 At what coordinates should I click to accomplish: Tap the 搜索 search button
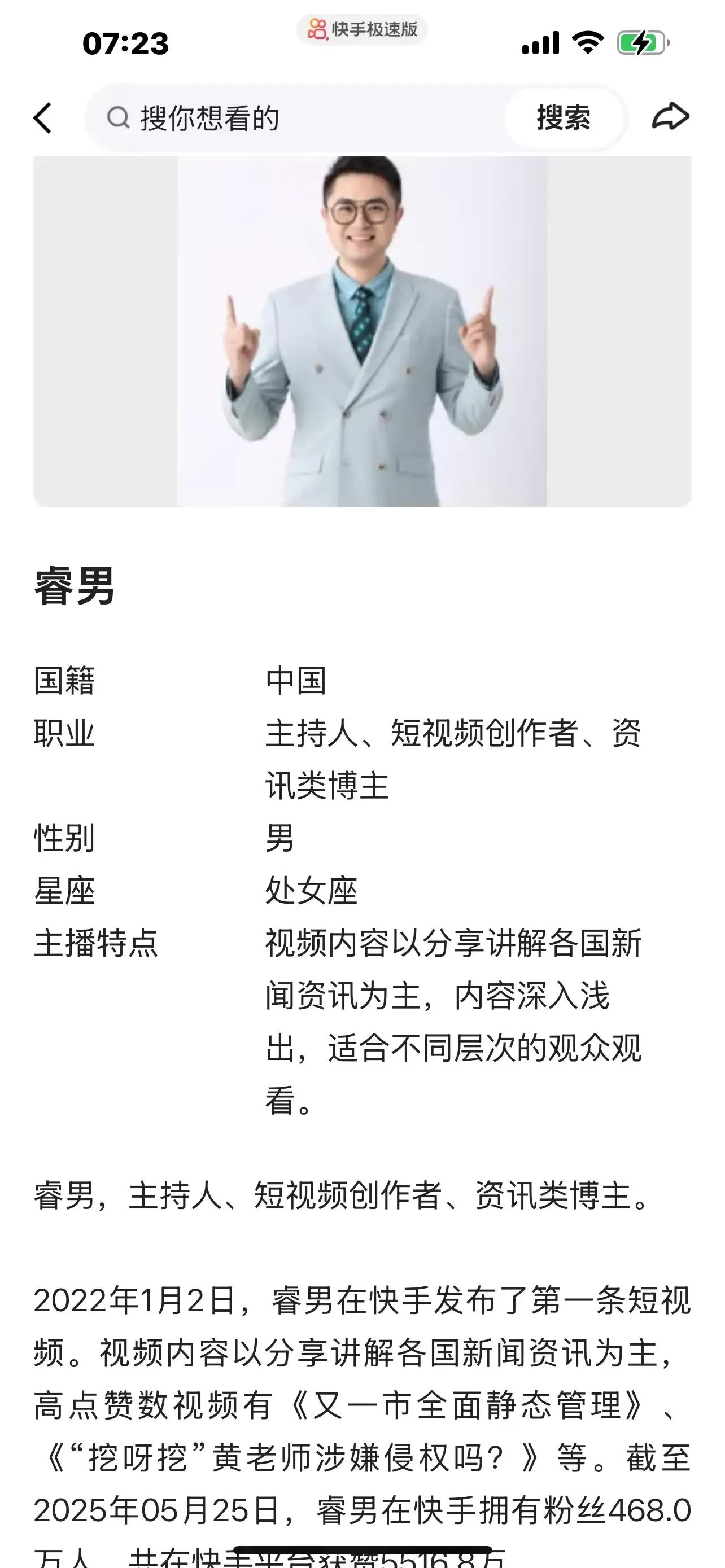click(563, 118)
